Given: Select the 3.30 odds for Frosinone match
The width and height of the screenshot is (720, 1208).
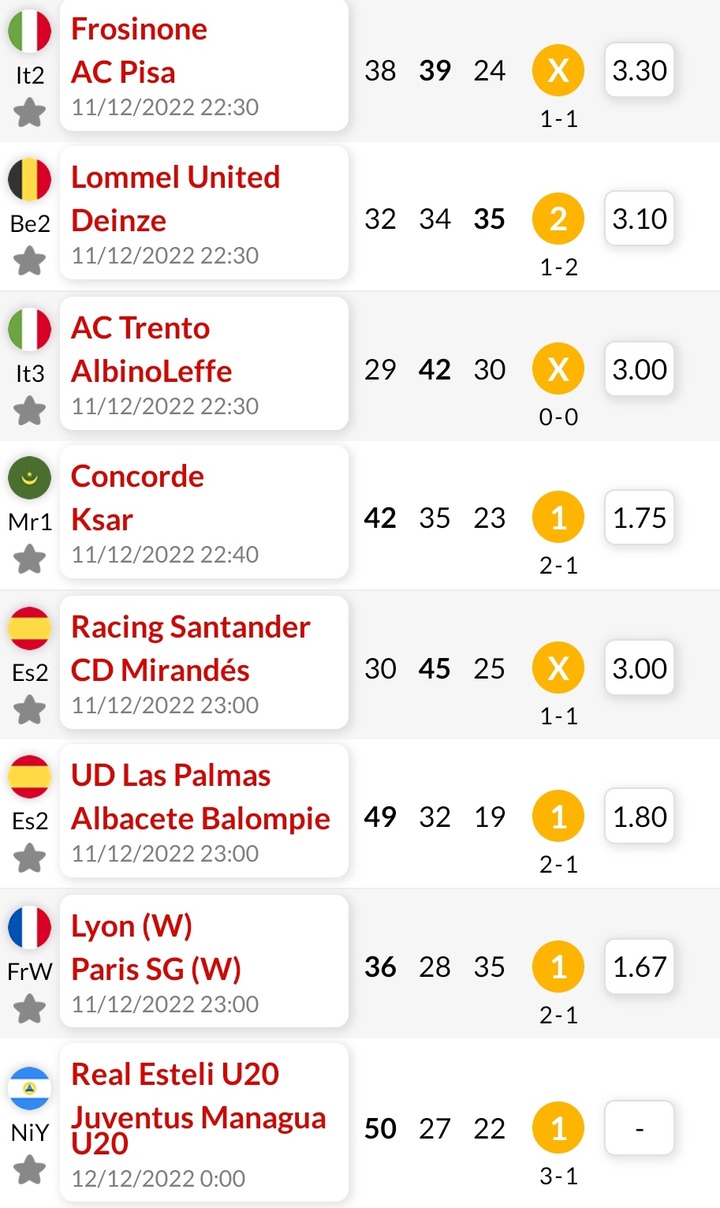Looking at the screenshot, I should pos(639,71).
